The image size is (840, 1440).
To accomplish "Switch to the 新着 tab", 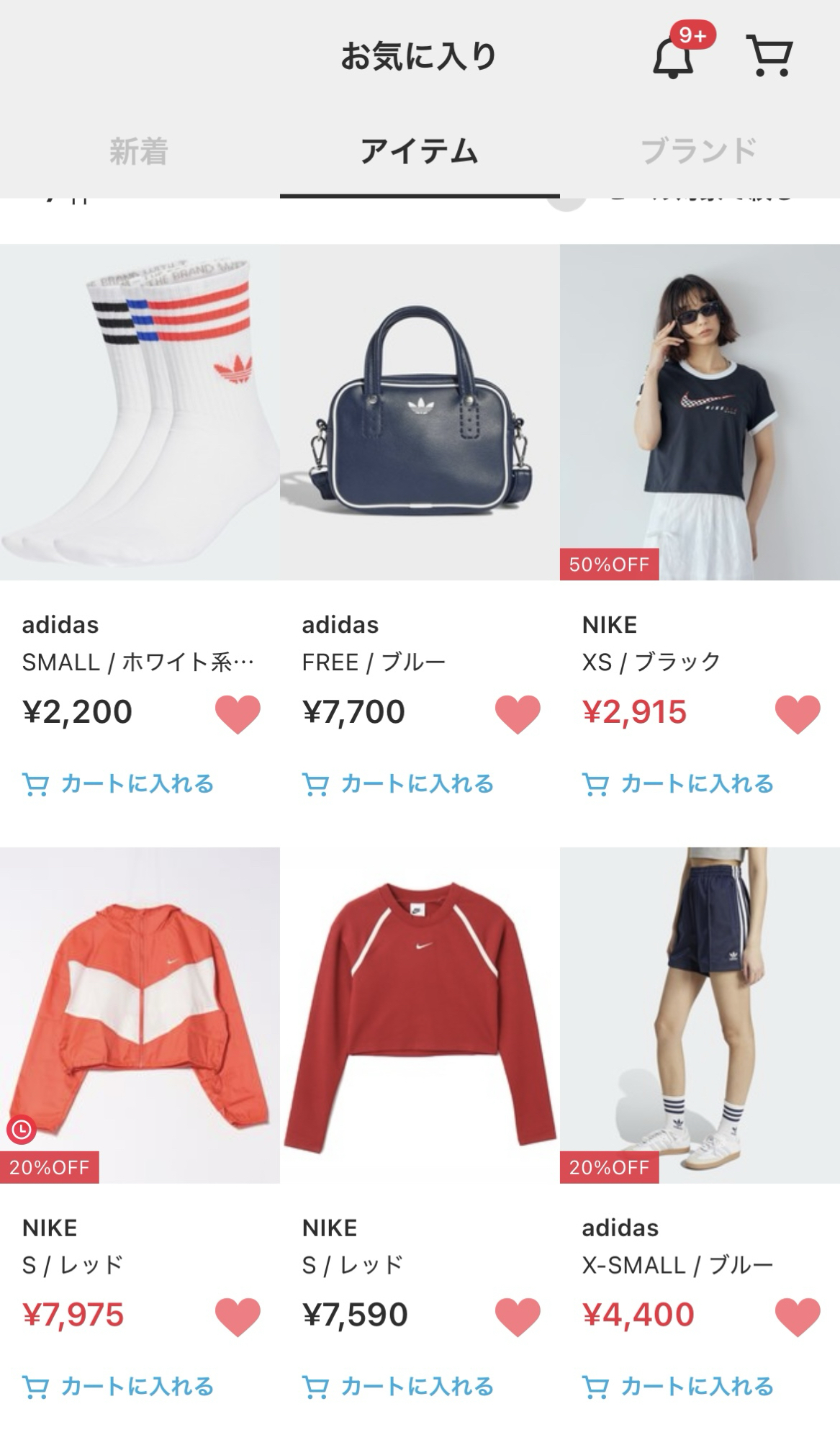I will [x=138, y=152].
